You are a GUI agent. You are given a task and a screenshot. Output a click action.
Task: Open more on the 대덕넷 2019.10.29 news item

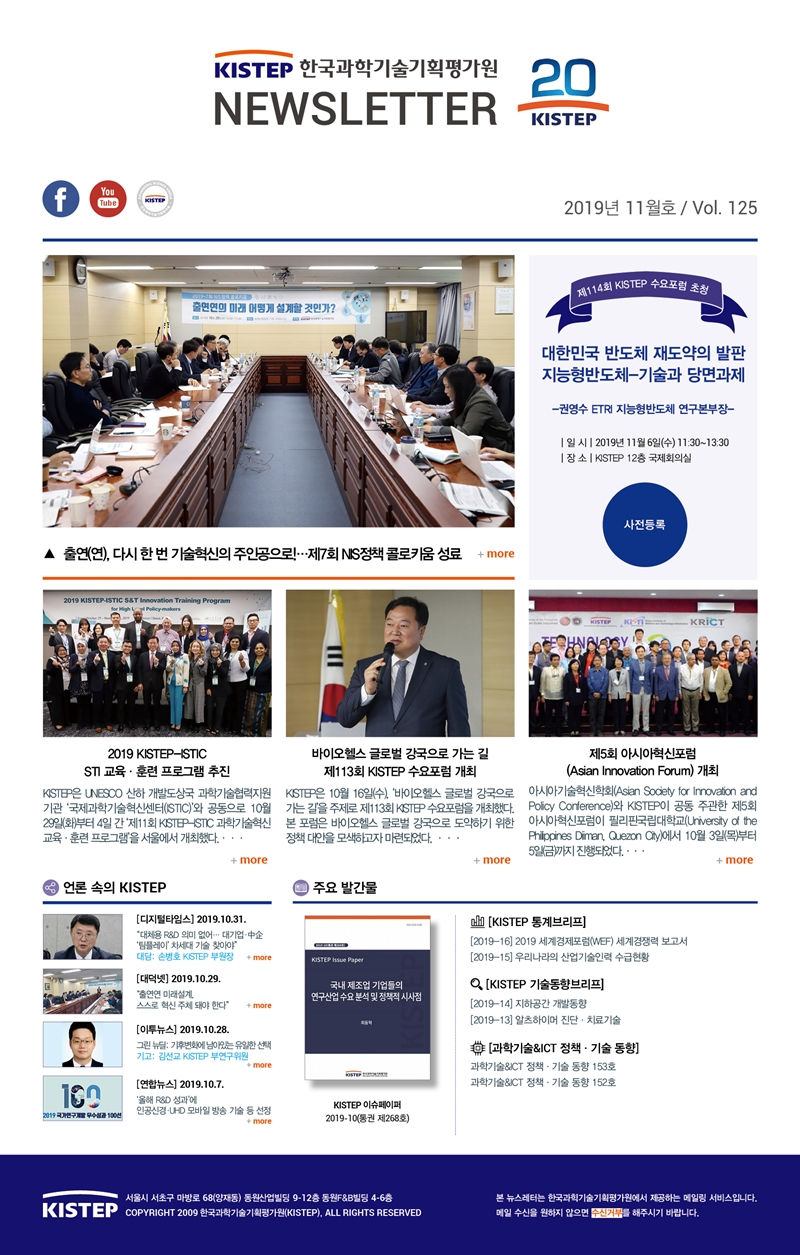pos(259,1005)
